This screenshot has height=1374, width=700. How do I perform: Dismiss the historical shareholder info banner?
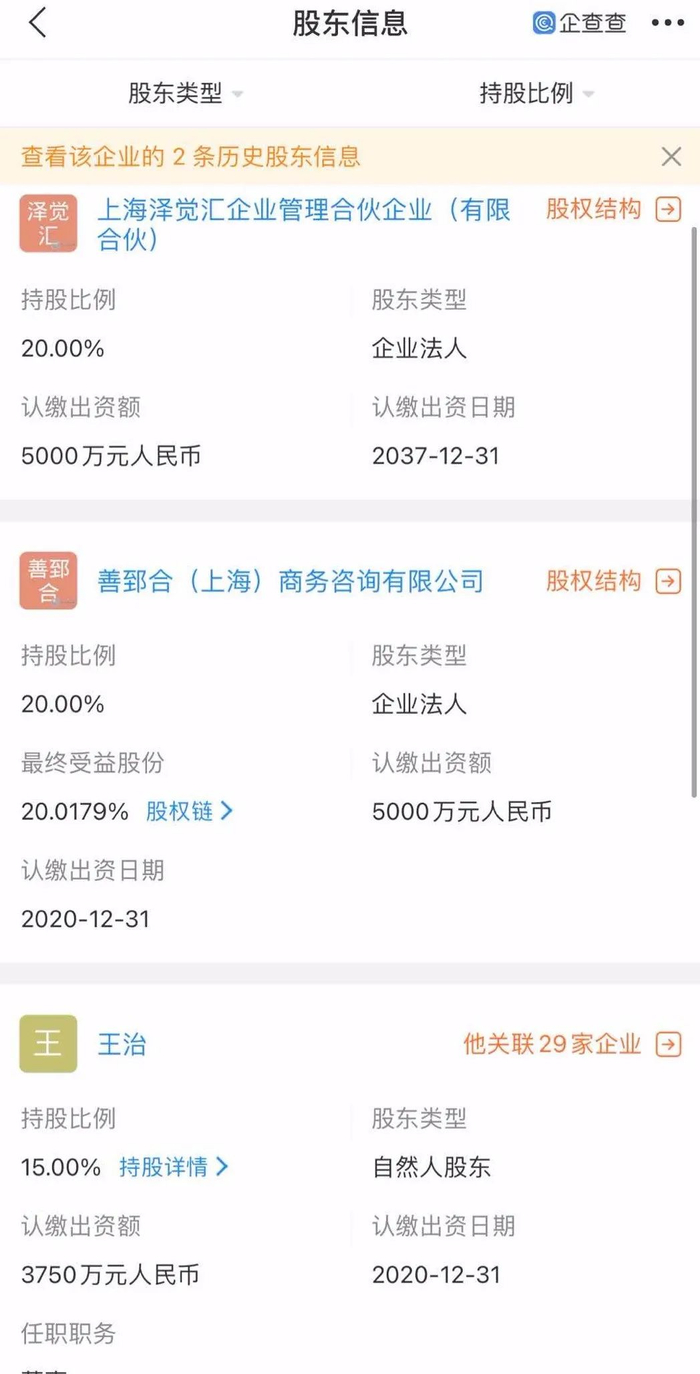pos(671,156)
